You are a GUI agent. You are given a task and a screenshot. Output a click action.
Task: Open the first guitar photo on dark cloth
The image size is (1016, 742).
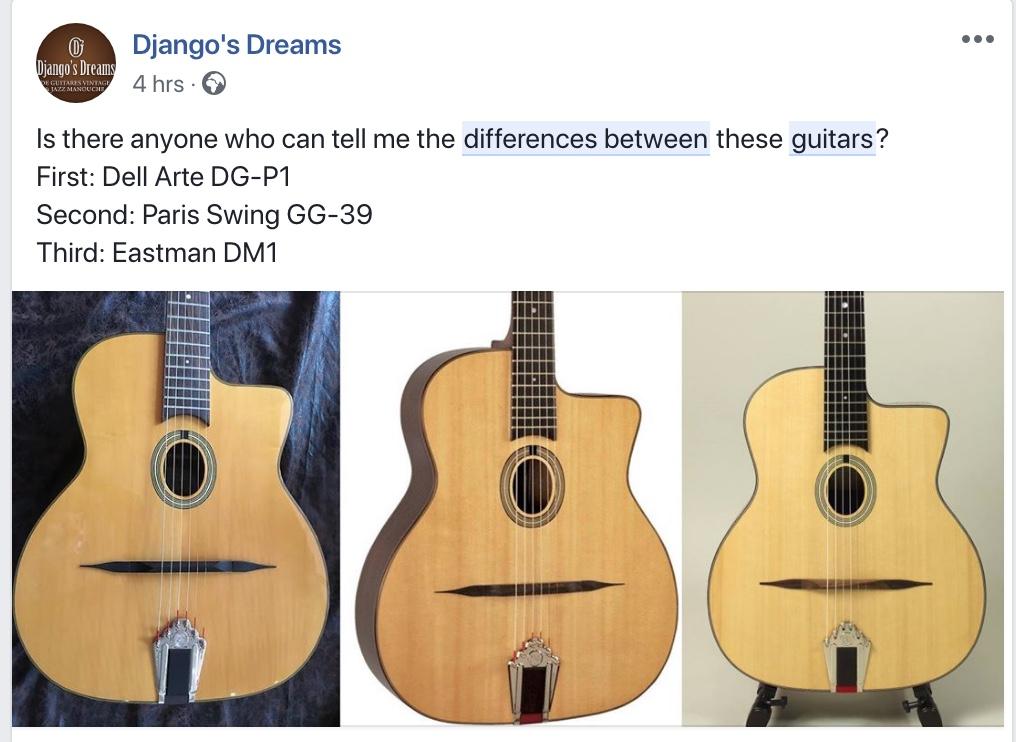click(x=176, y=508)
